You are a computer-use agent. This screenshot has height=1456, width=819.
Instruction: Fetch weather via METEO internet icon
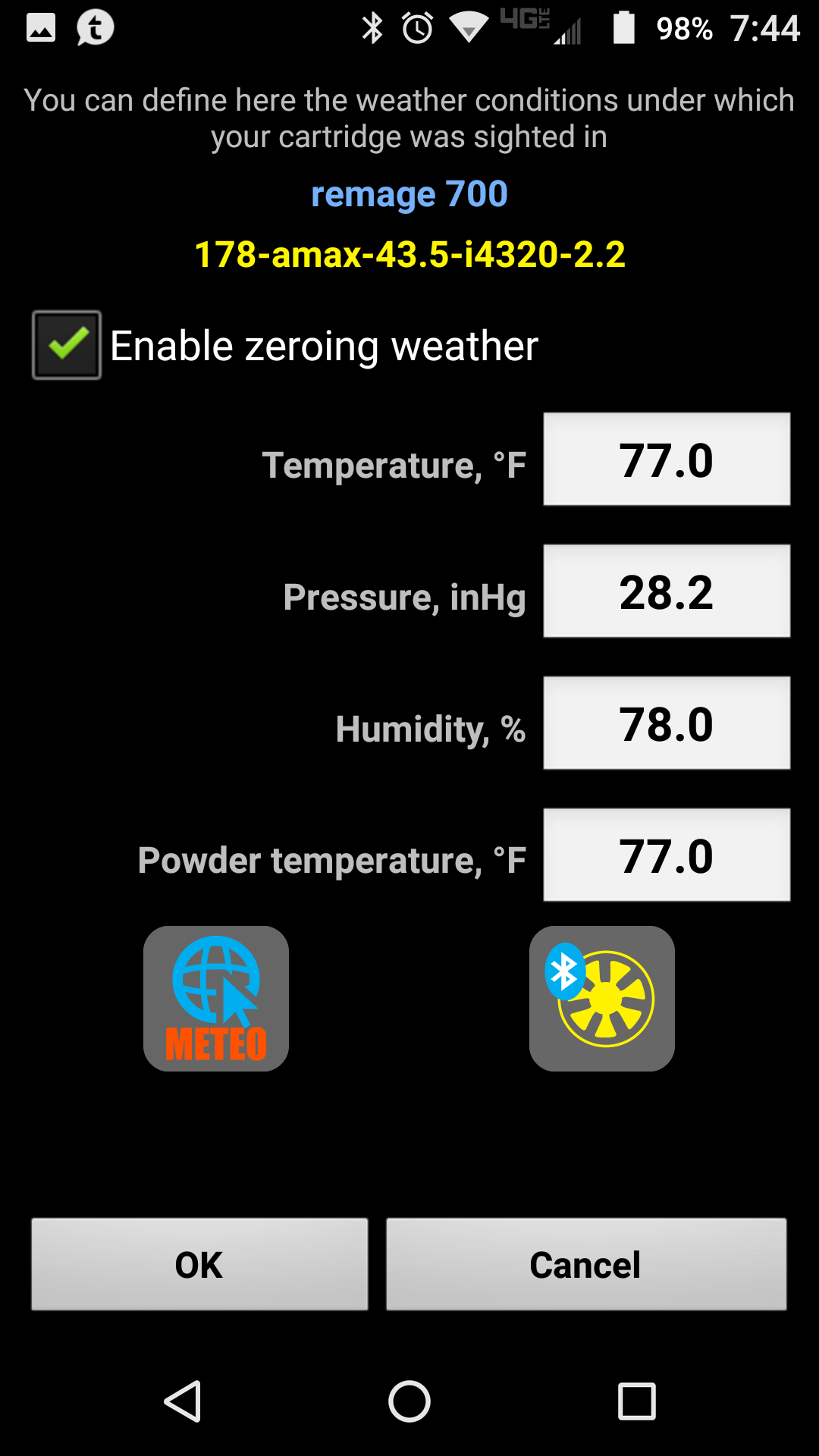[x=216, y=999]
